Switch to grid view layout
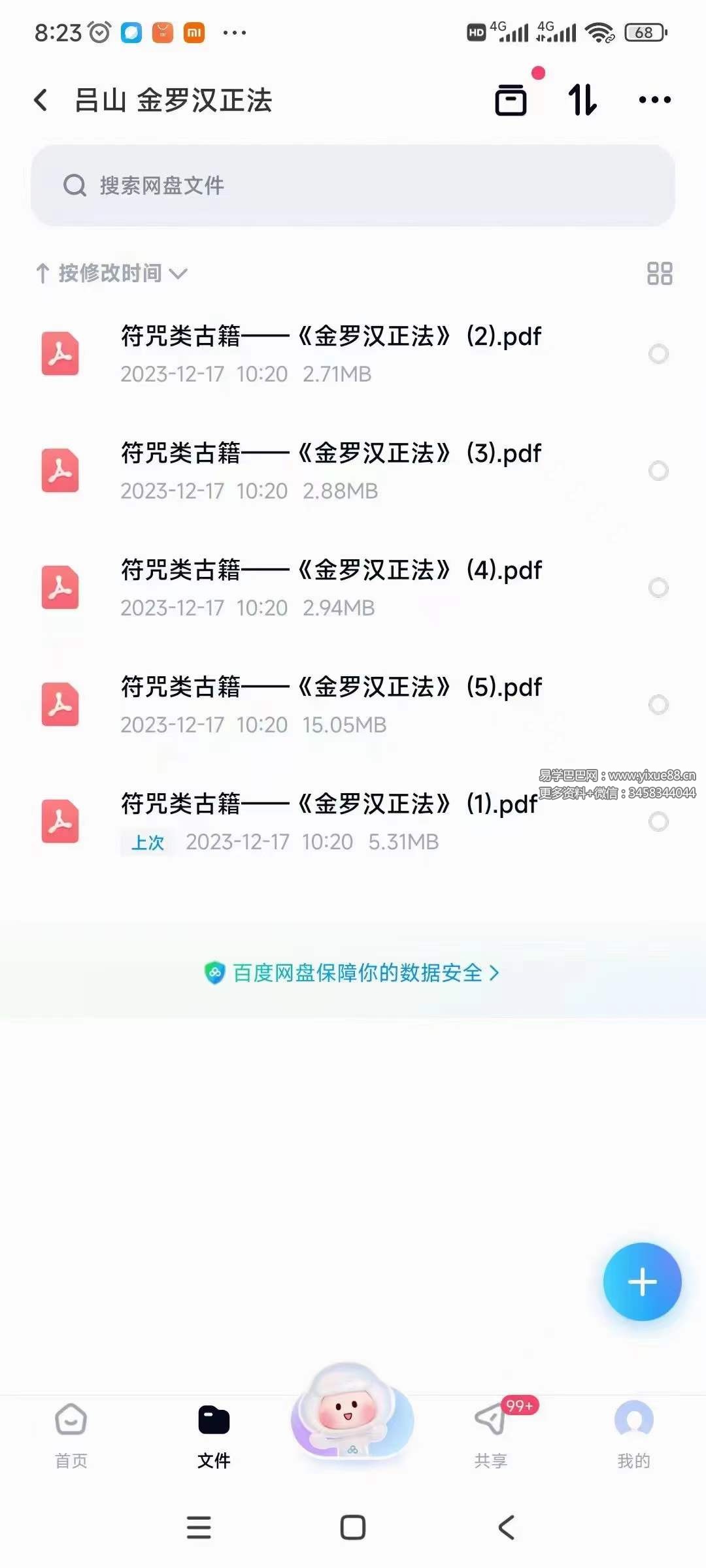Viewport: 706px width, 1568px height. (660, 273)
